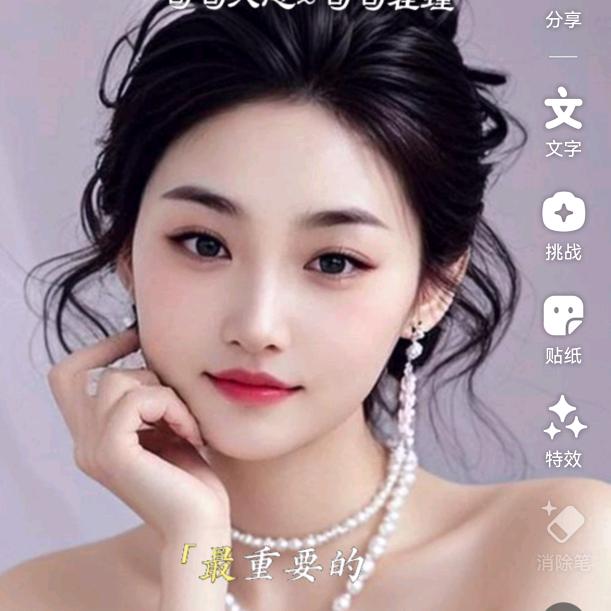Viewport: 611px width, 611px height.
Task: Select the 消除笔 eraser tool
Action: [x=563, y=537]
